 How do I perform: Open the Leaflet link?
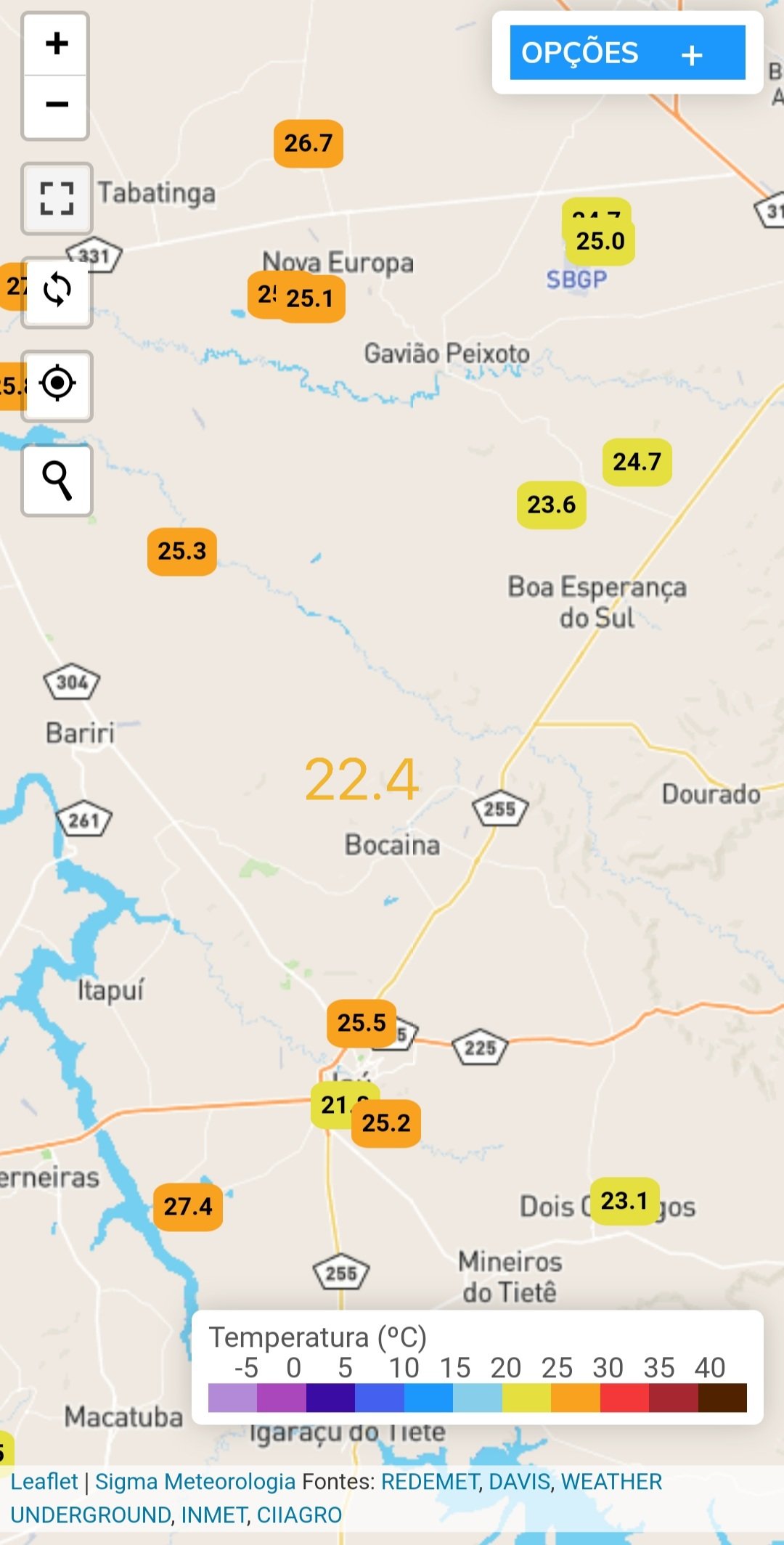[44, 1481]
